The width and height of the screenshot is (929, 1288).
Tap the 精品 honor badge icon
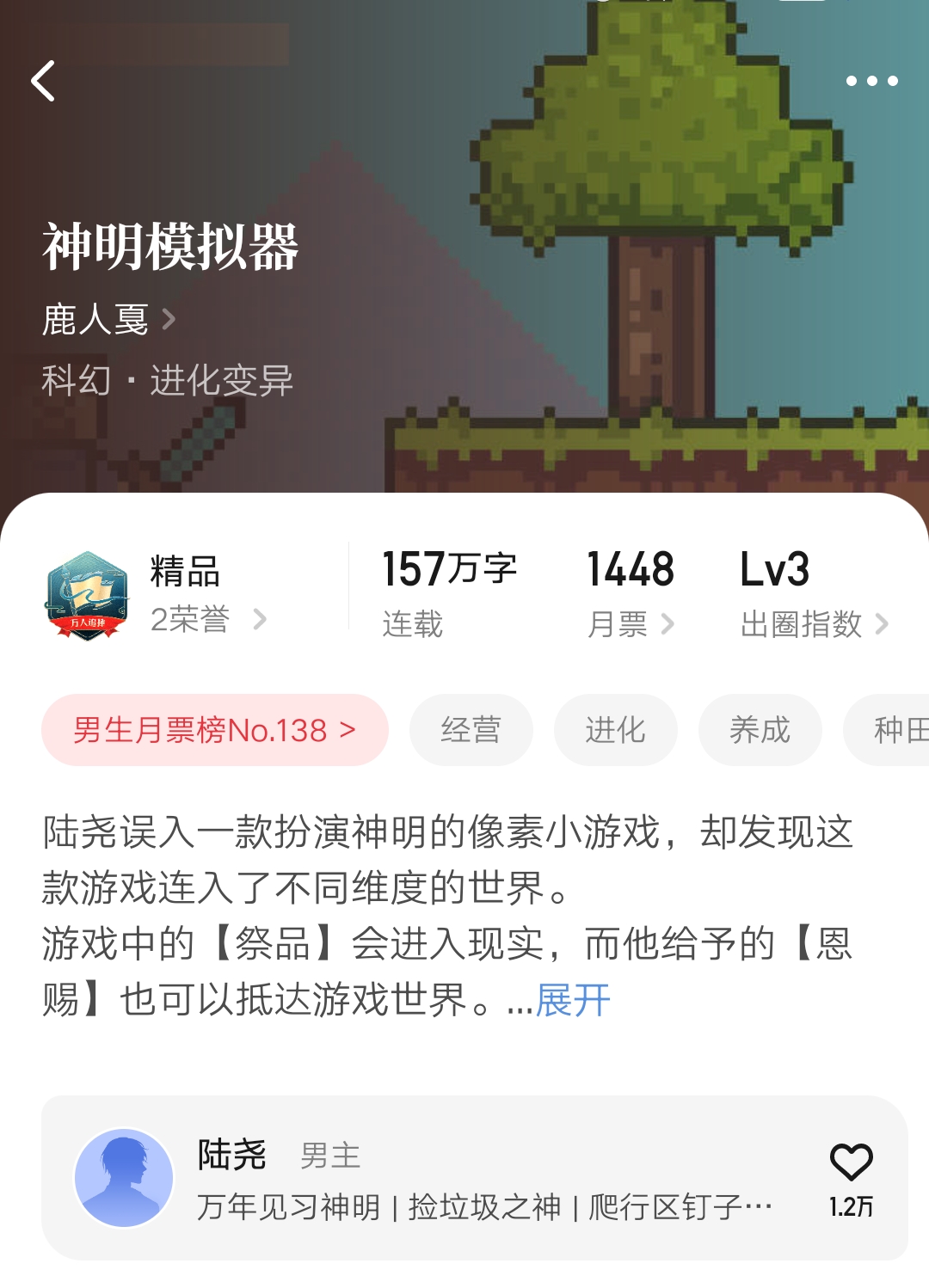point(86,593)
